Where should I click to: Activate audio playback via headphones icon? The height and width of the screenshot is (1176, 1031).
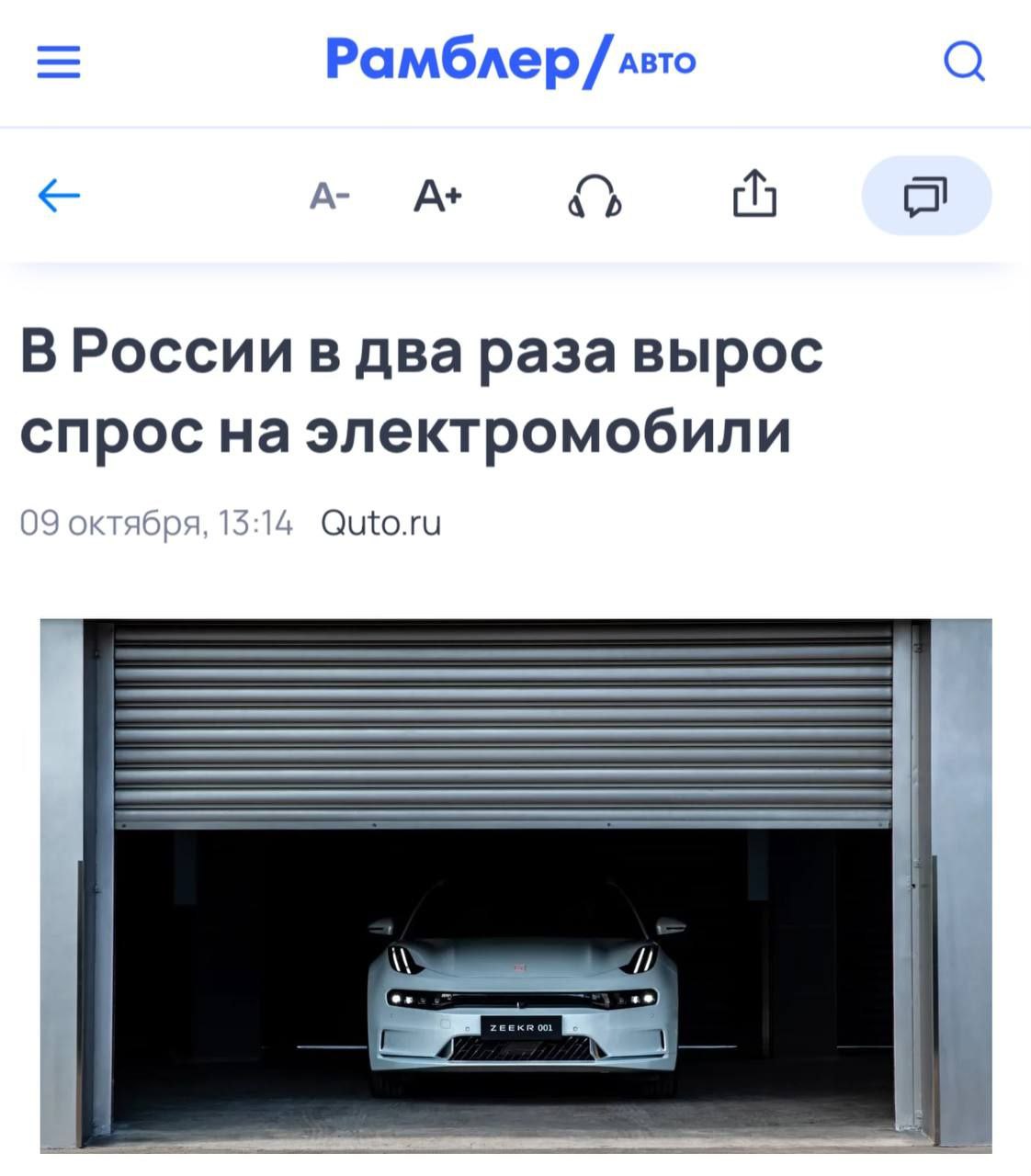click(595, 195)
